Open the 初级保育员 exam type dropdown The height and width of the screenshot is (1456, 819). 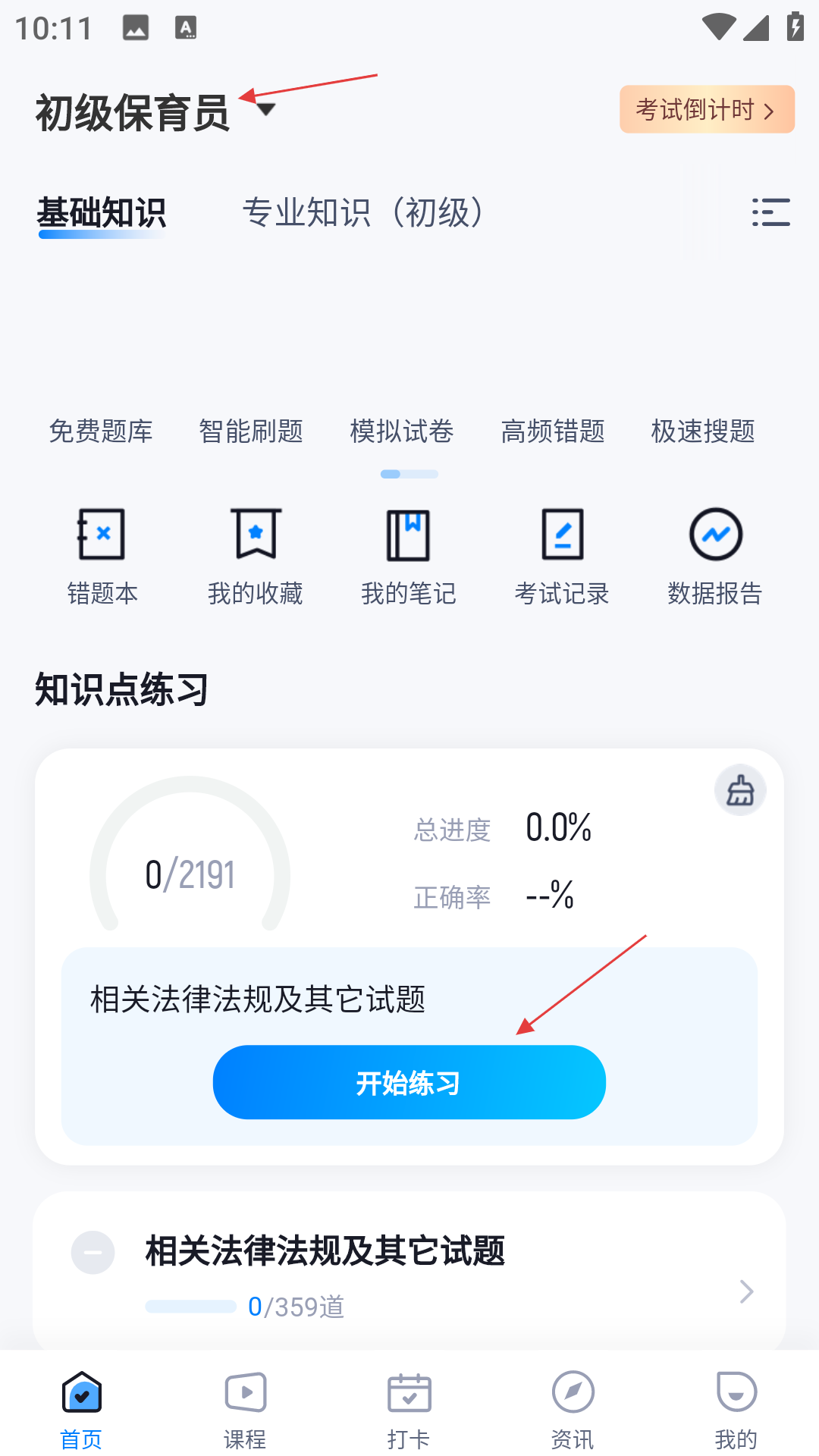coord(155,112)
